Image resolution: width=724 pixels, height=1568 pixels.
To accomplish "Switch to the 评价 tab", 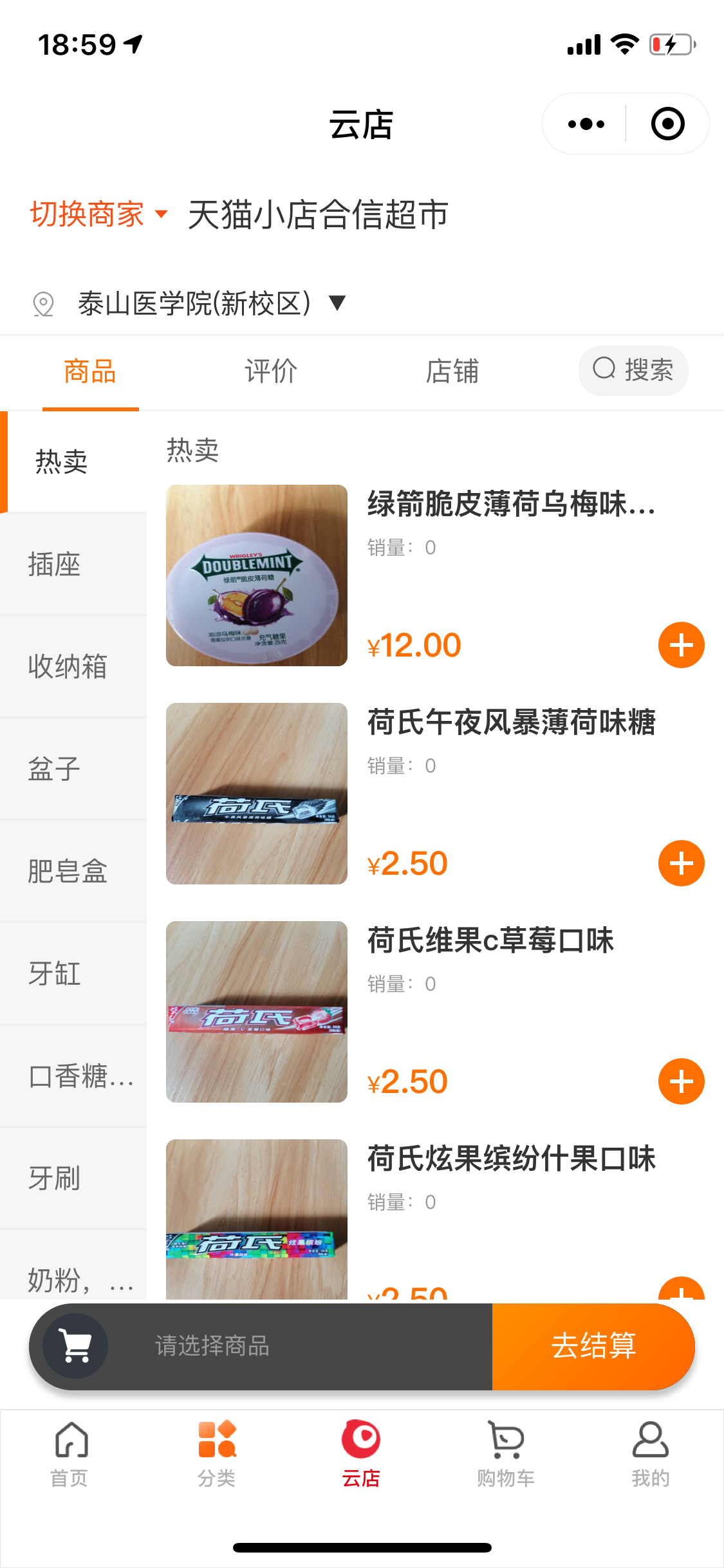I will [x=271, y=371].
